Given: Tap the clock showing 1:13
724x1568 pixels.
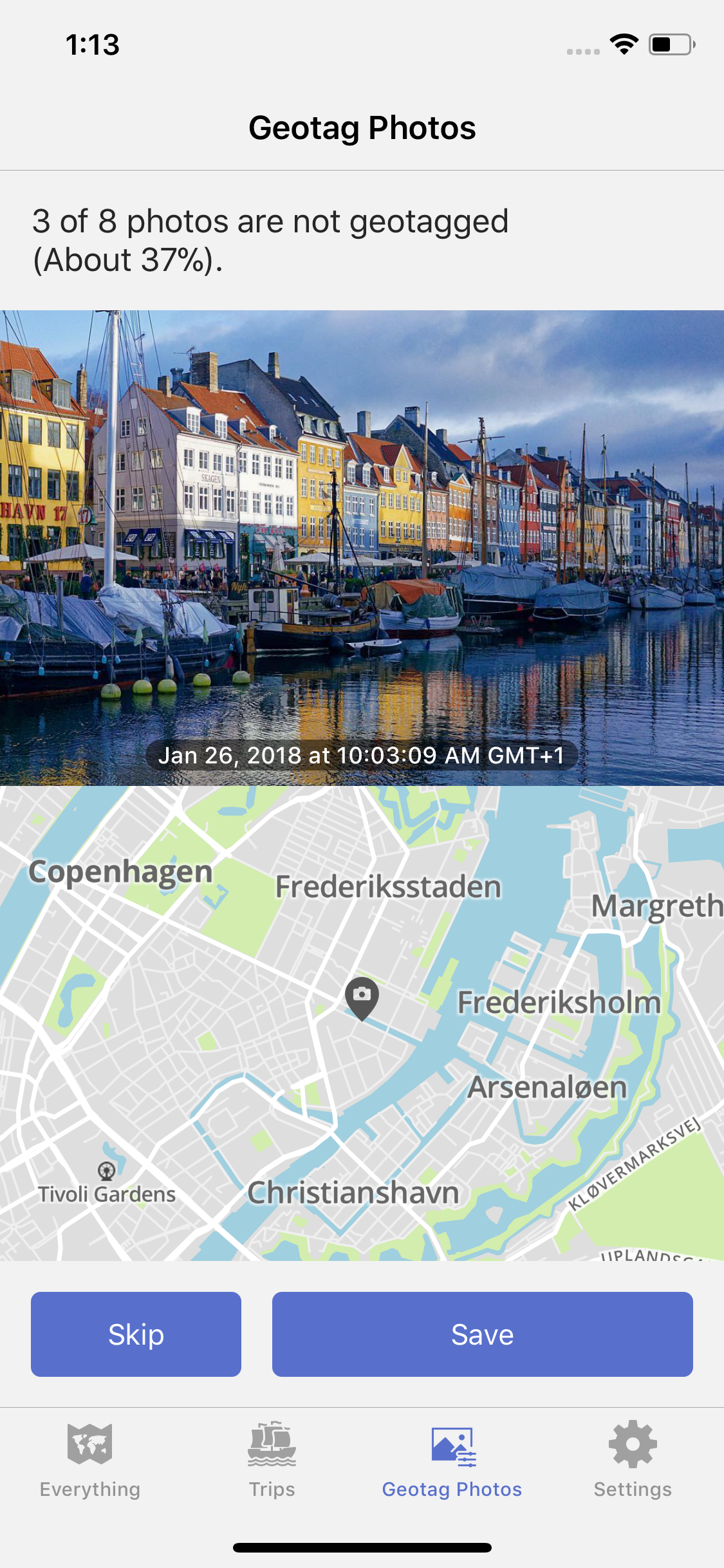Looking at the screenshot, I should point(92,44).
